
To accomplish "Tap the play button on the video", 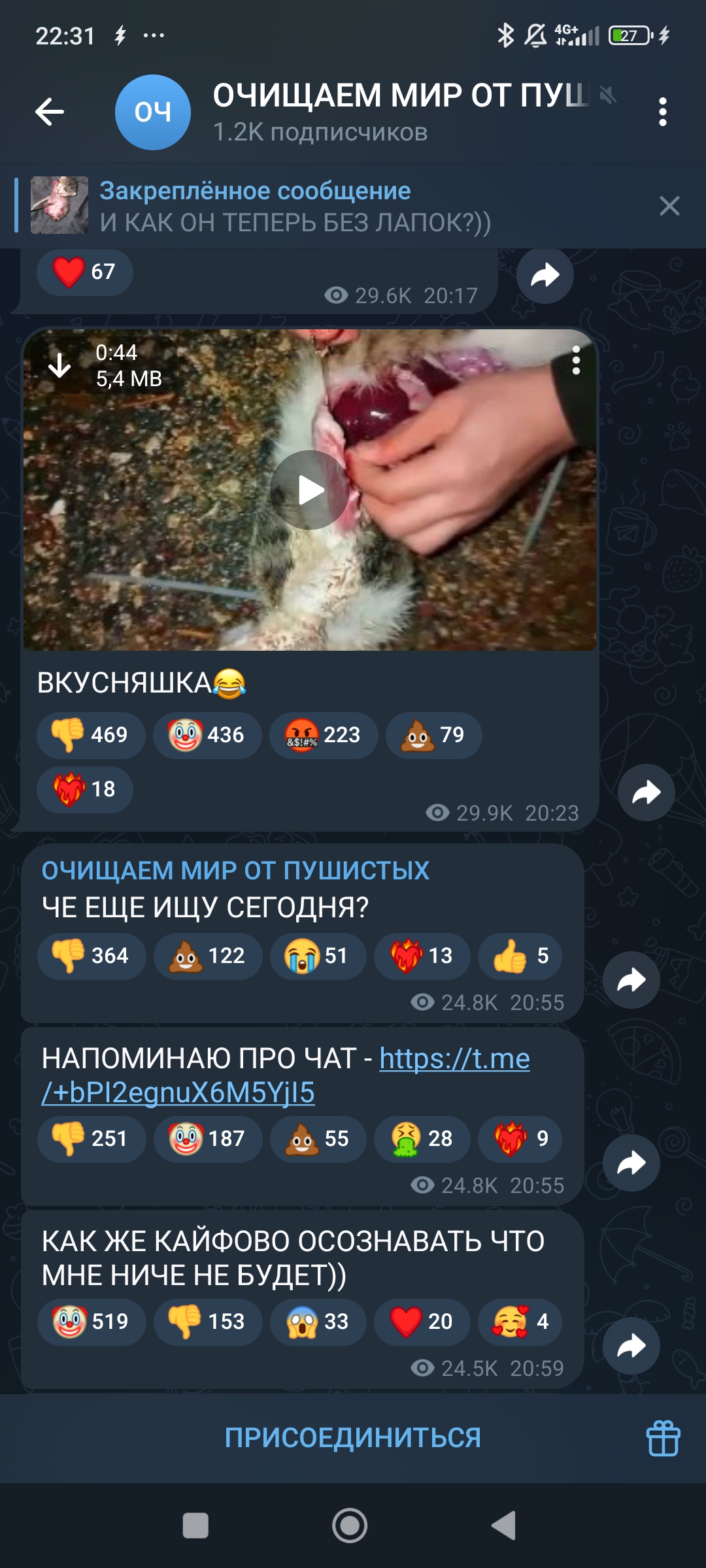I will point(310,490).
